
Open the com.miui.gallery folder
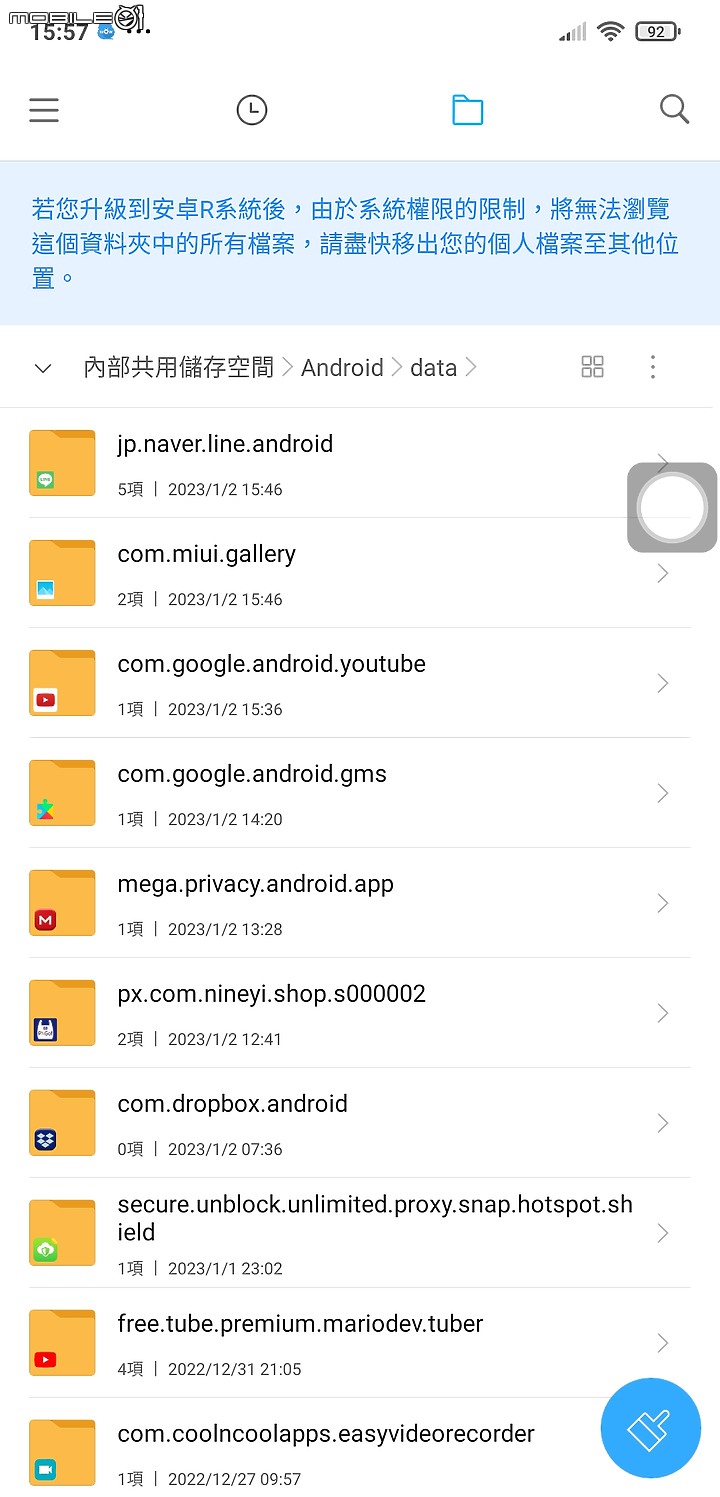coord(360,573)
